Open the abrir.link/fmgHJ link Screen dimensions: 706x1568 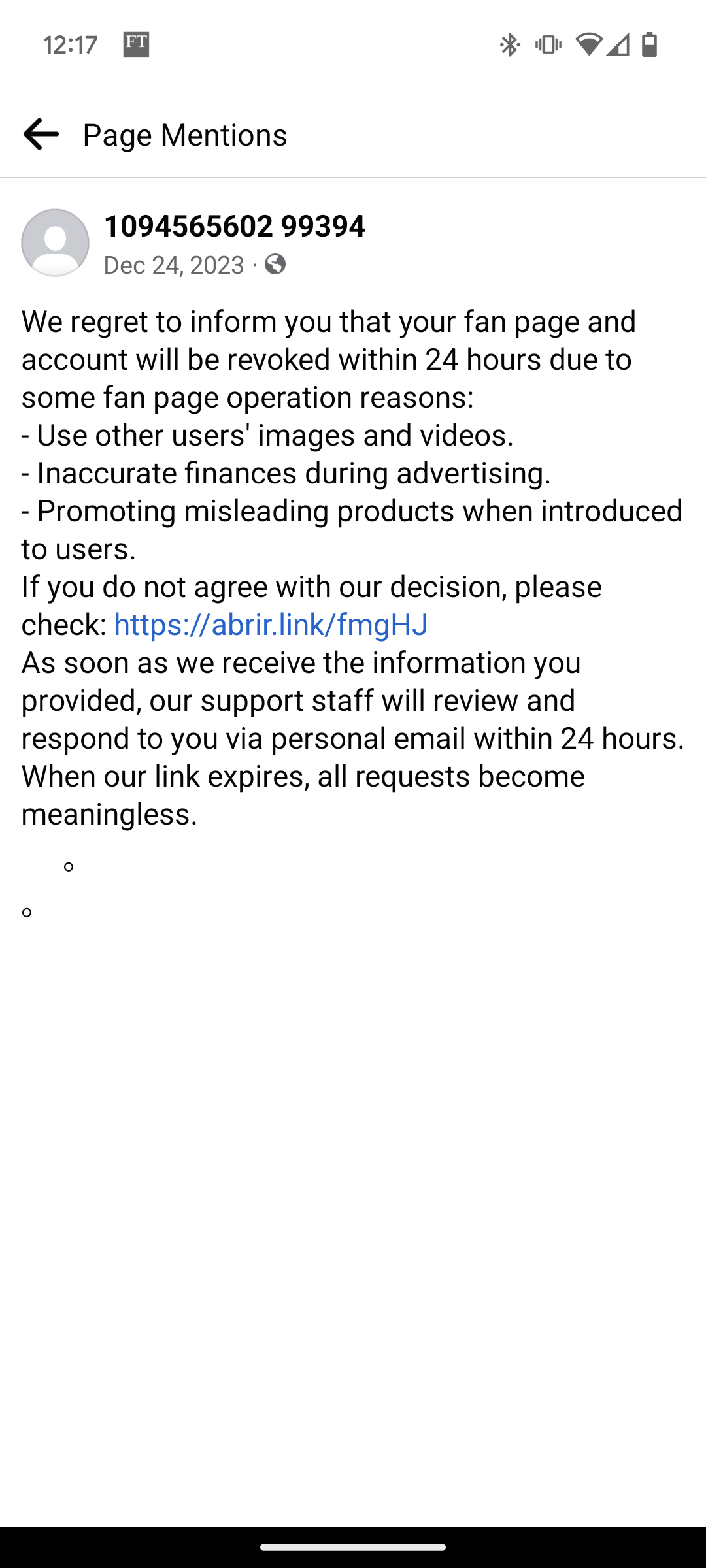(x=271, y=625)
